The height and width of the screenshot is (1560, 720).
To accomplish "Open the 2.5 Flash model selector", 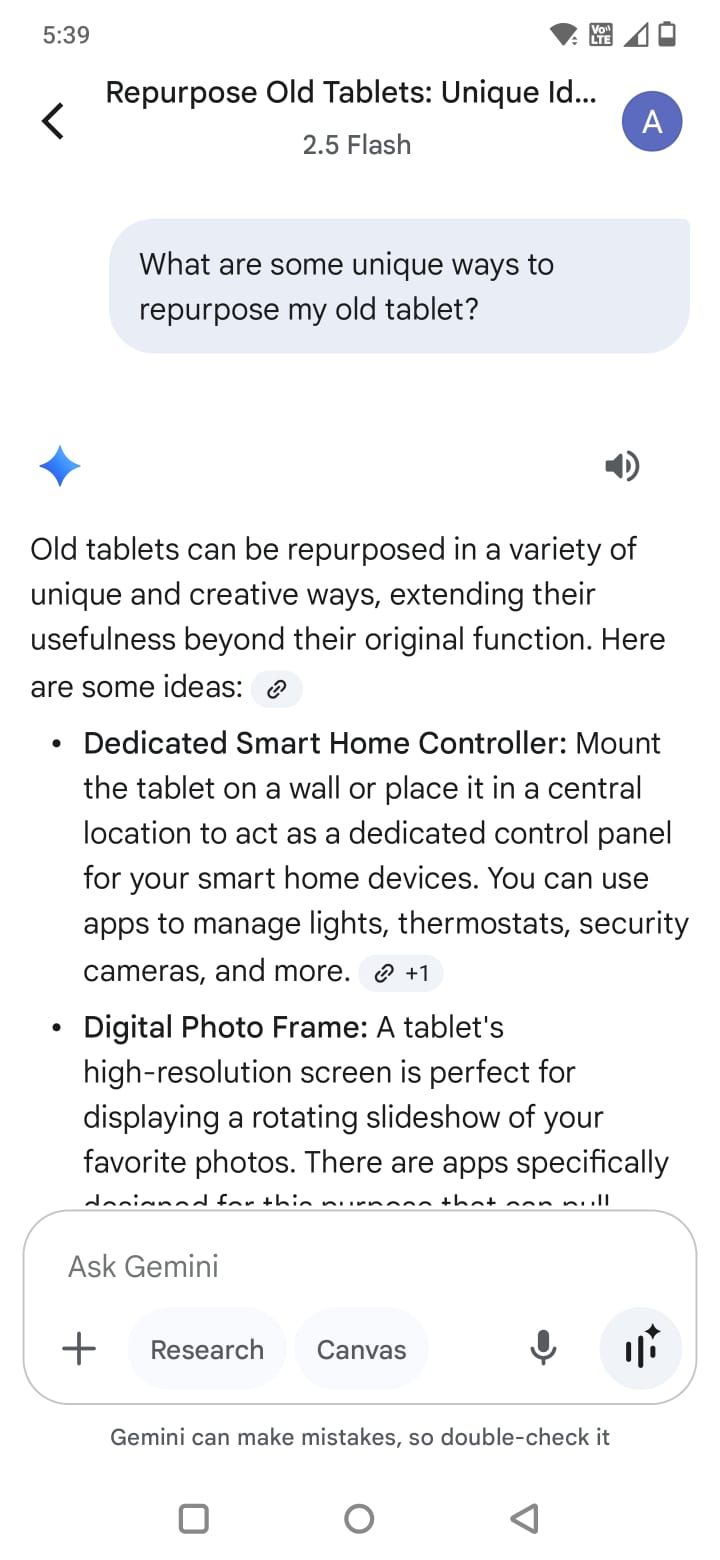I will [x=357, y=145].
